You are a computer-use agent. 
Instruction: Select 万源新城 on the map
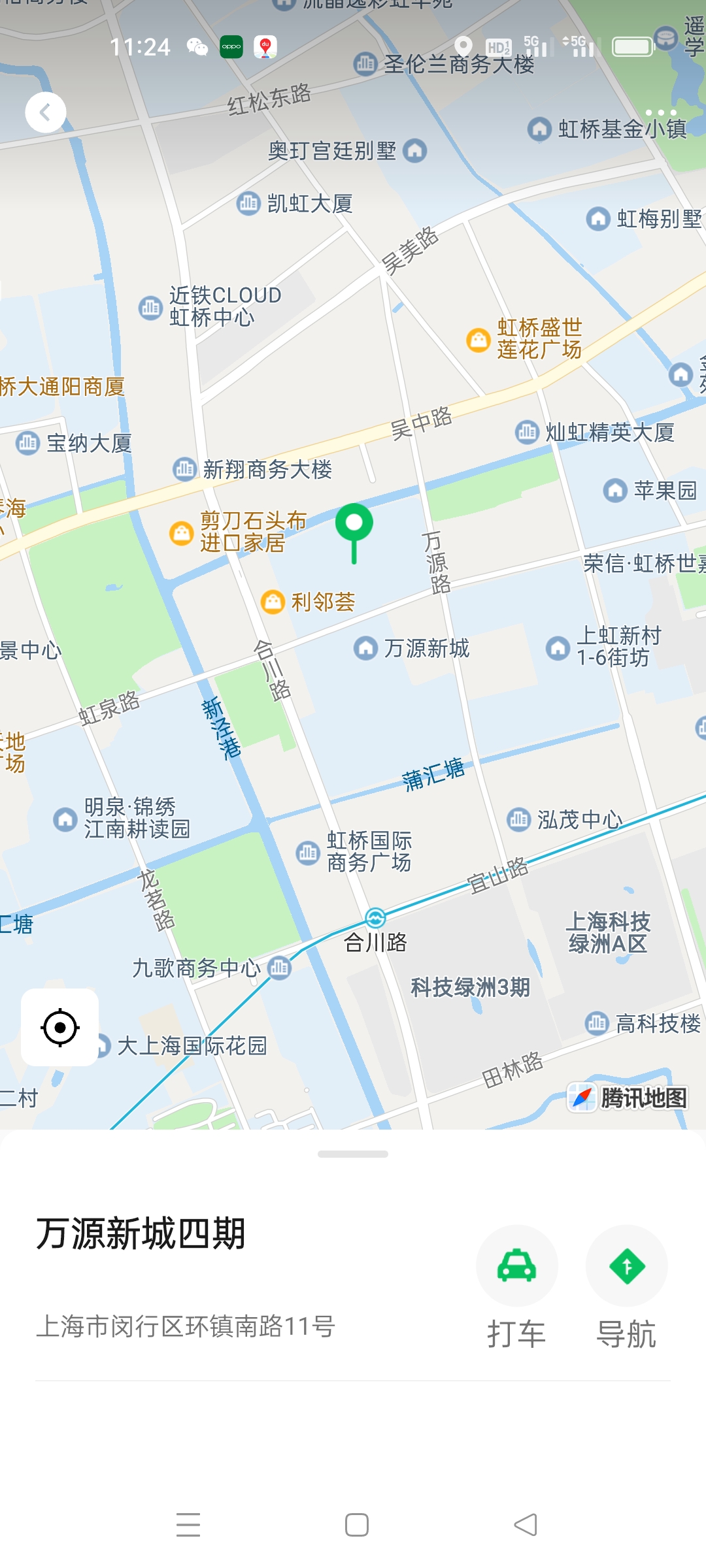pos(412,648)
